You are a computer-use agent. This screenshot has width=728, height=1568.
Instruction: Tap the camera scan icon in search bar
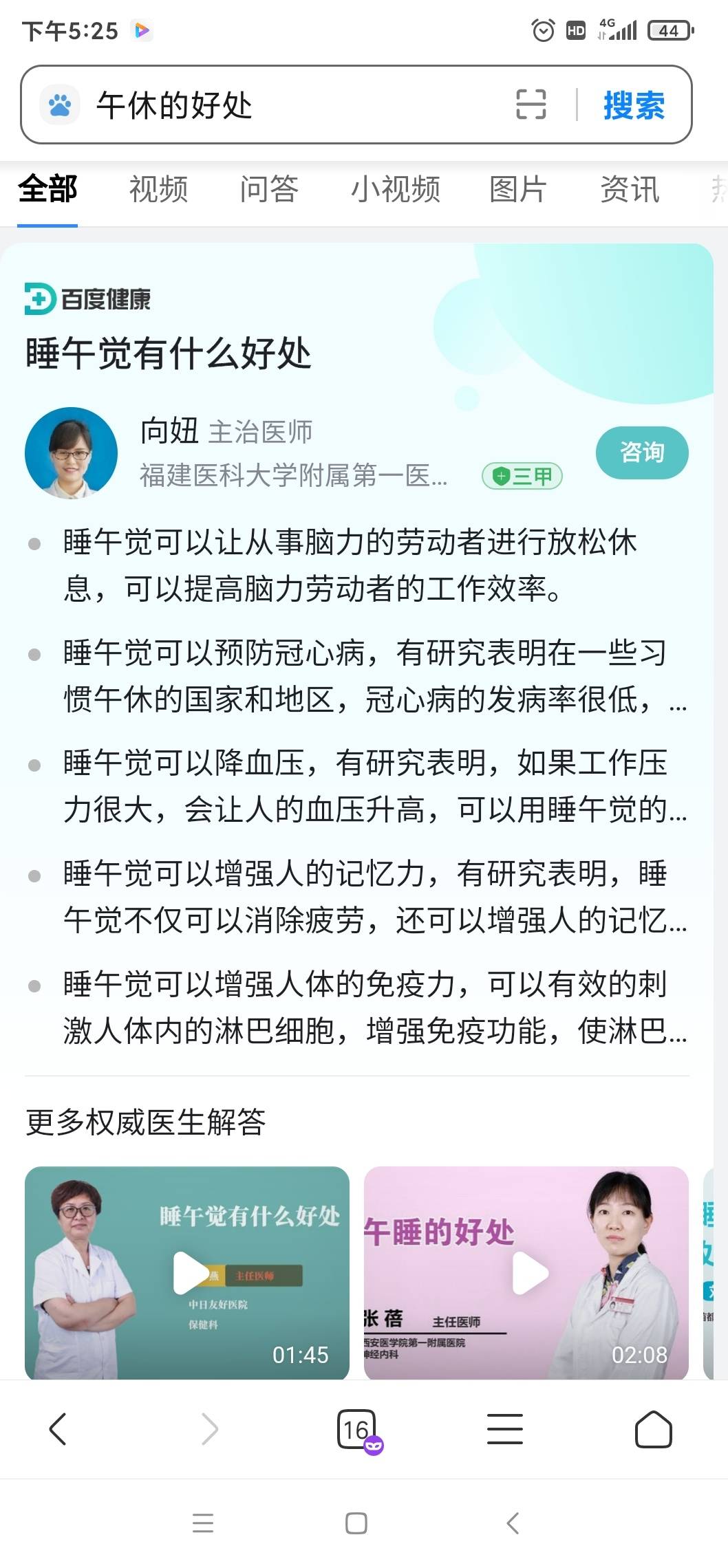coord(529,105)
